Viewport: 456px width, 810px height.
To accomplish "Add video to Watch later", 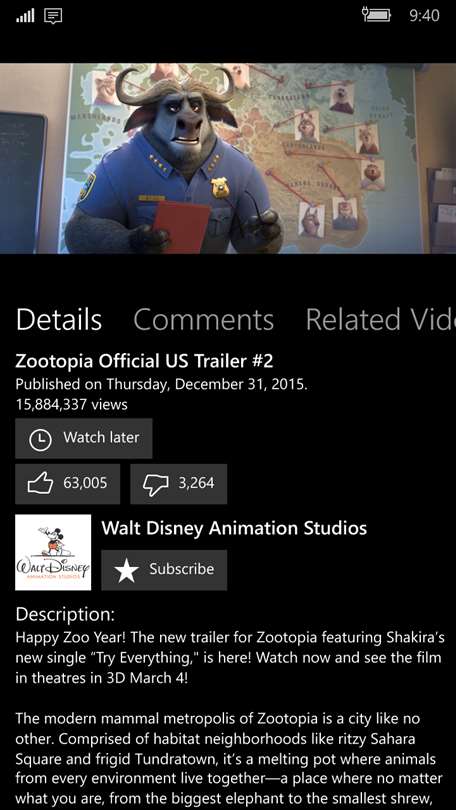I will coord(84,438).
